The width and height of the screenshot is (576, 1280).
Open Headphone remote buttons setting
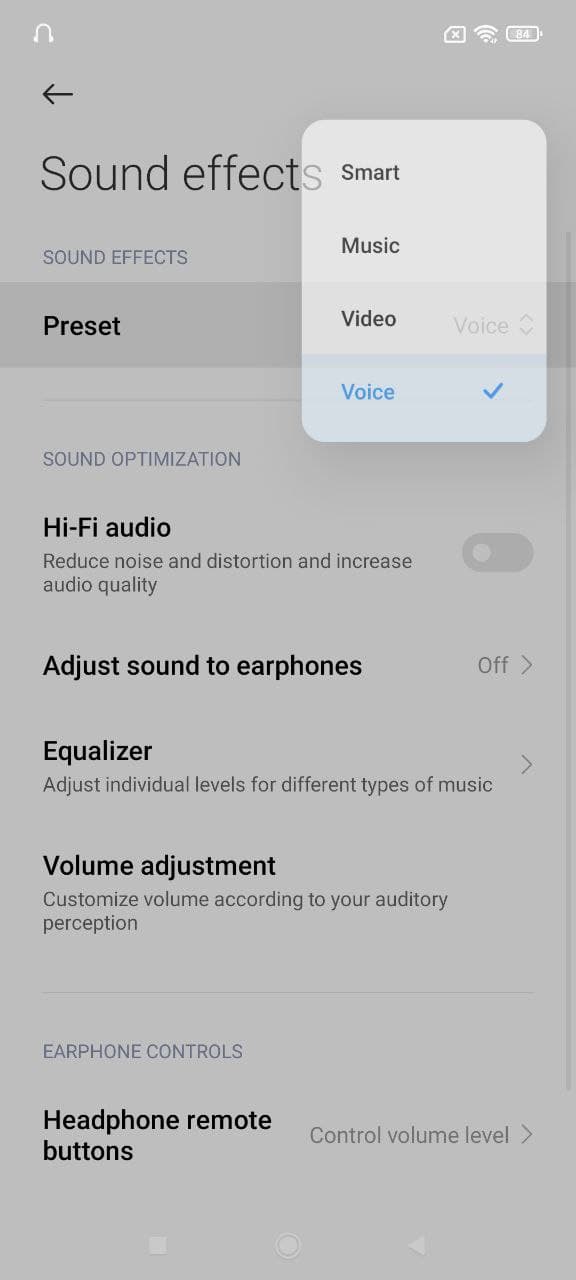point(288,1135)
